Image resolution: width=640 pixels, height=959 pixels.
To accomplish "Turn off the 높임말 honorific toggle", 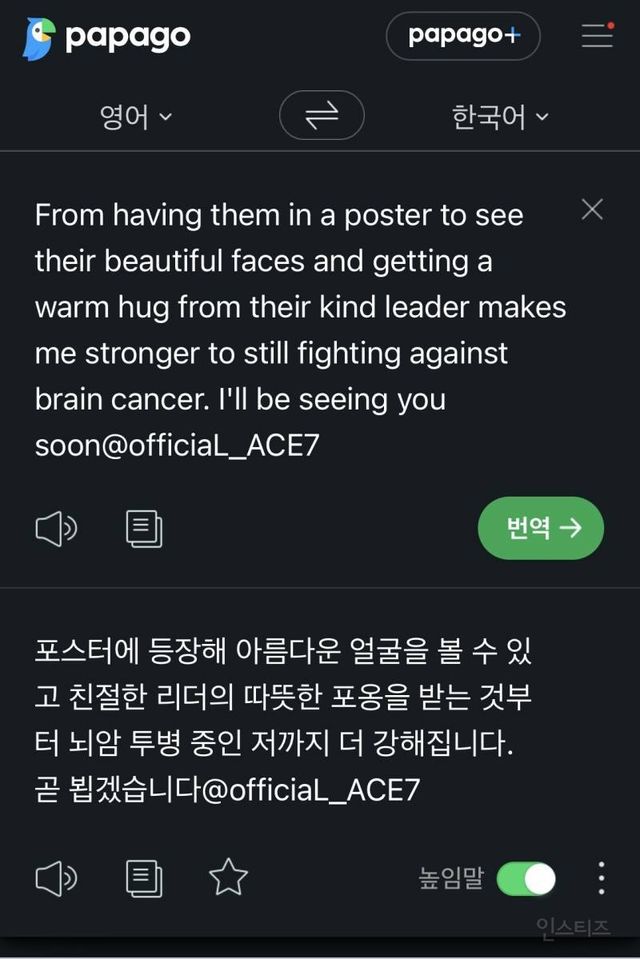I will 526,879.
